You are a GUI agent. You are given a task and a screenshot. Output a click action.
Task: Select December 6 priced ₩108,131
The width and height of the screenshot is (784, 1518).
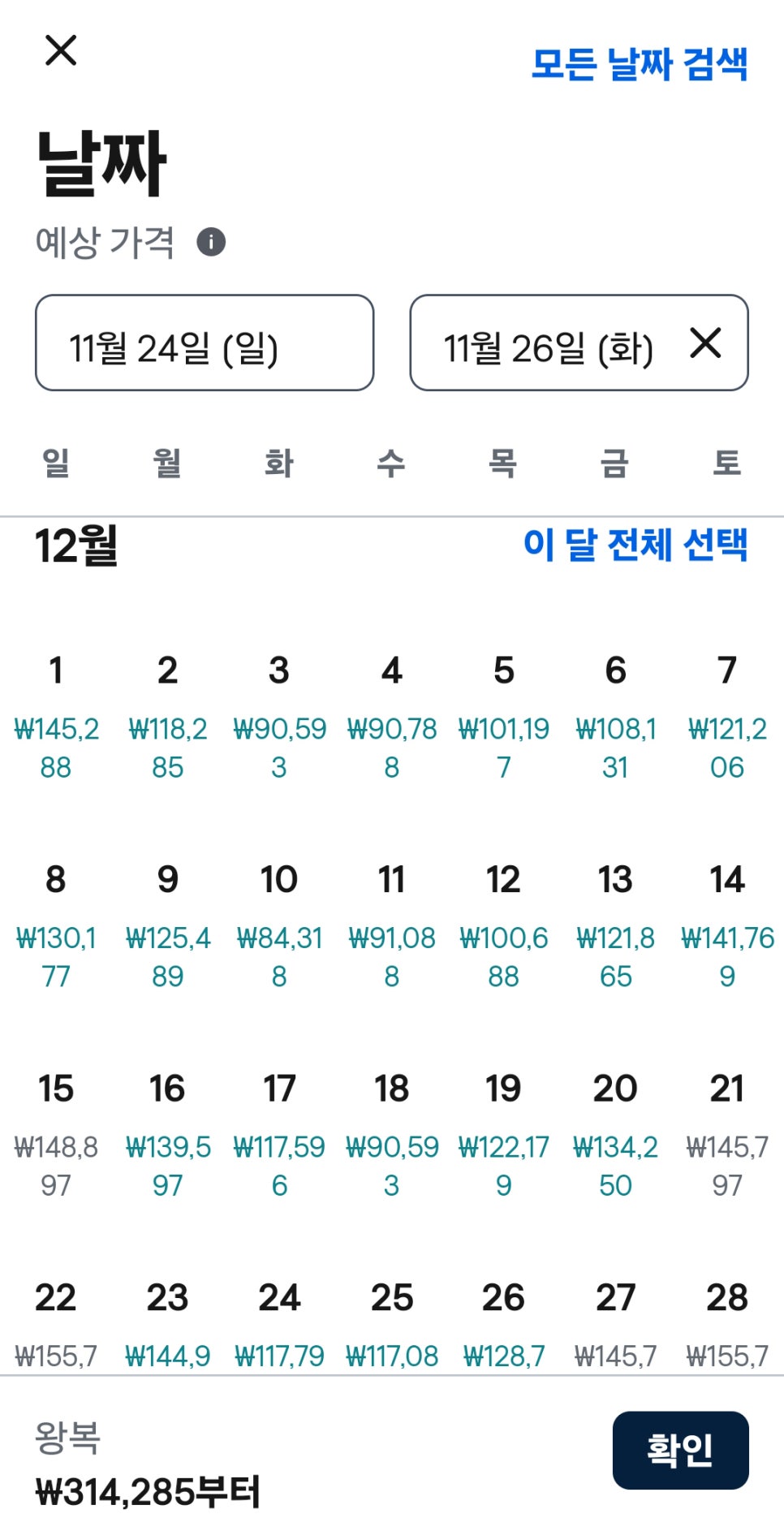click(615, 718)
